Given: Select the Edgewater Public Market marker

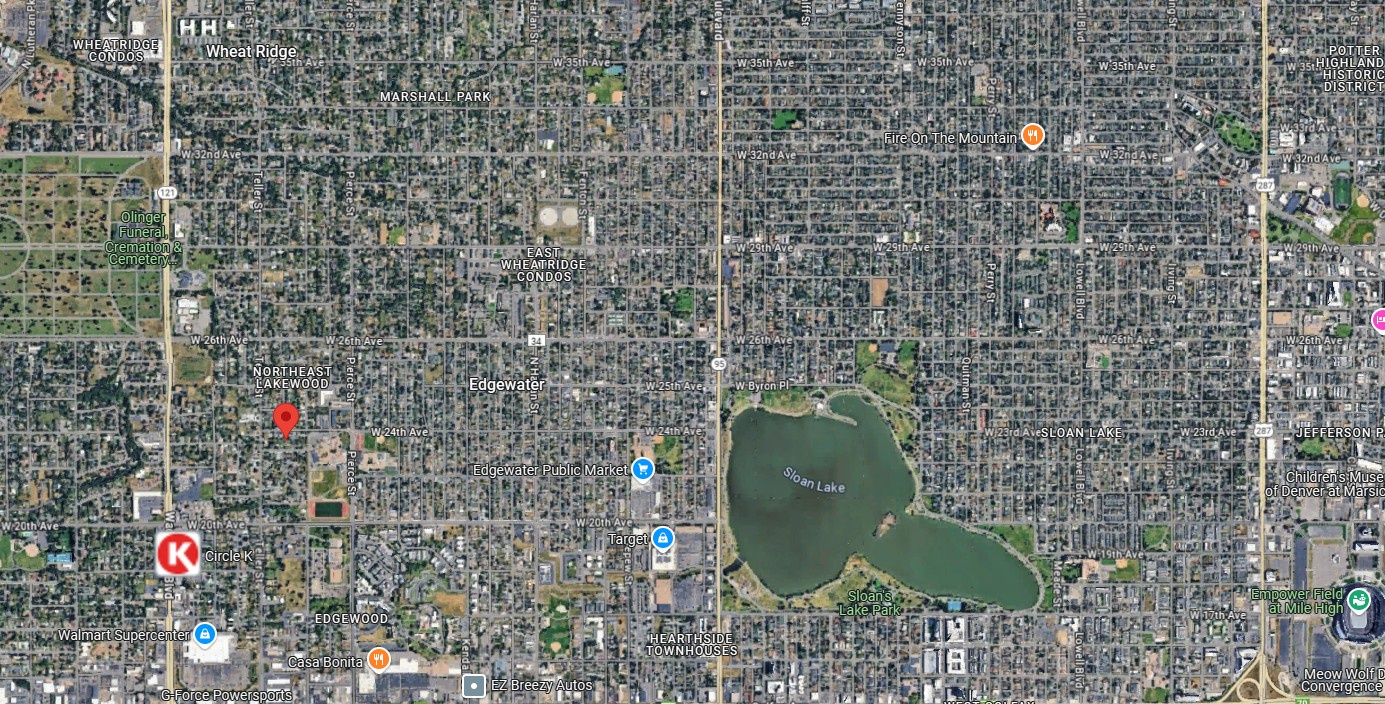Looking at the screenshot, I should click(643, 468).
